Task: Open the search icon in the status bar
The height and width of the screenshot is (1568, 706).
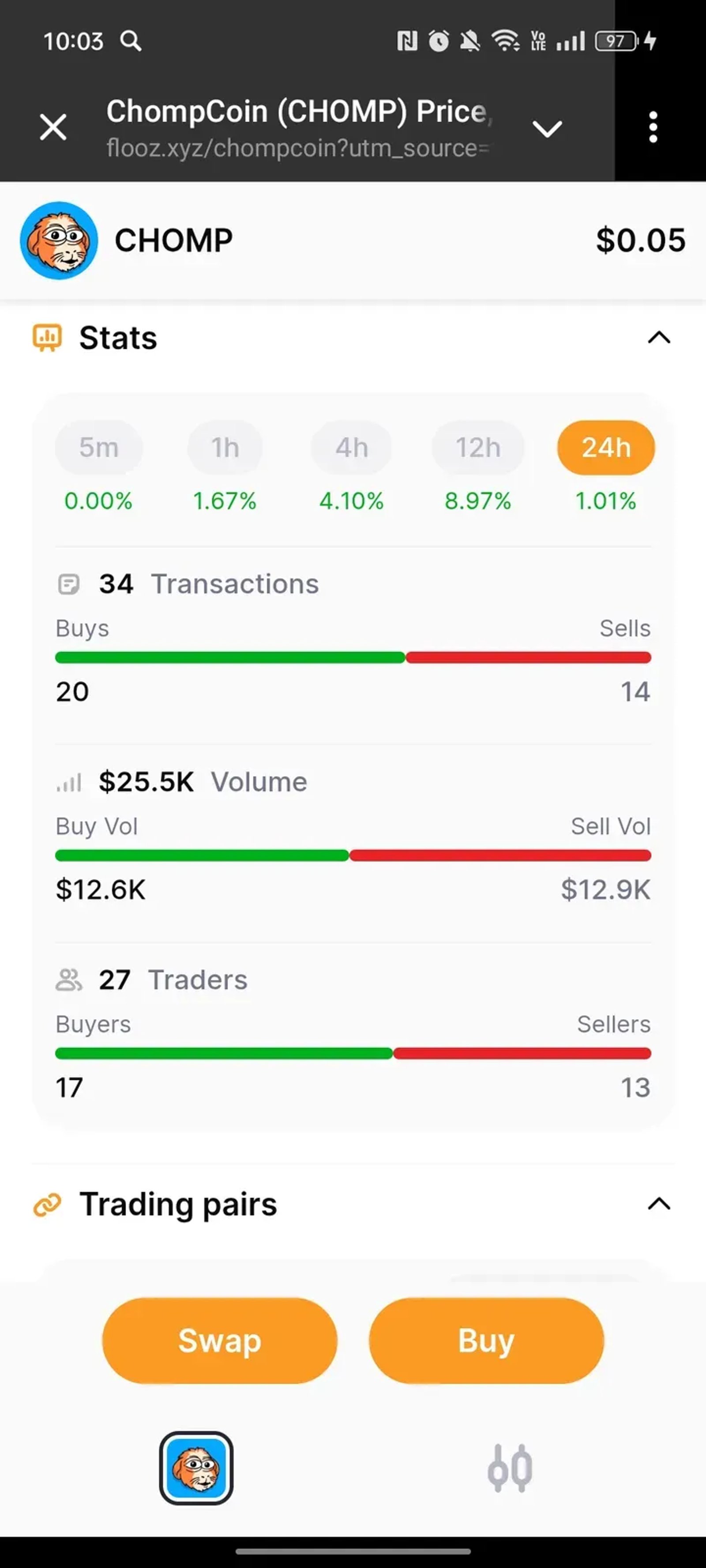Action: (131, 41)
